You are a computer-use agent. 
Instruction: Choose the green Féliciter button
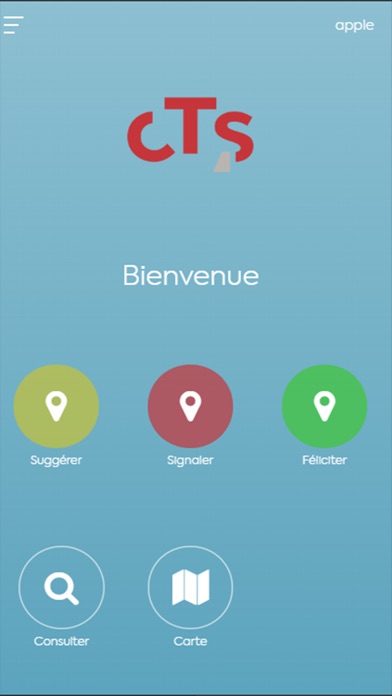(x=325, y=407)
